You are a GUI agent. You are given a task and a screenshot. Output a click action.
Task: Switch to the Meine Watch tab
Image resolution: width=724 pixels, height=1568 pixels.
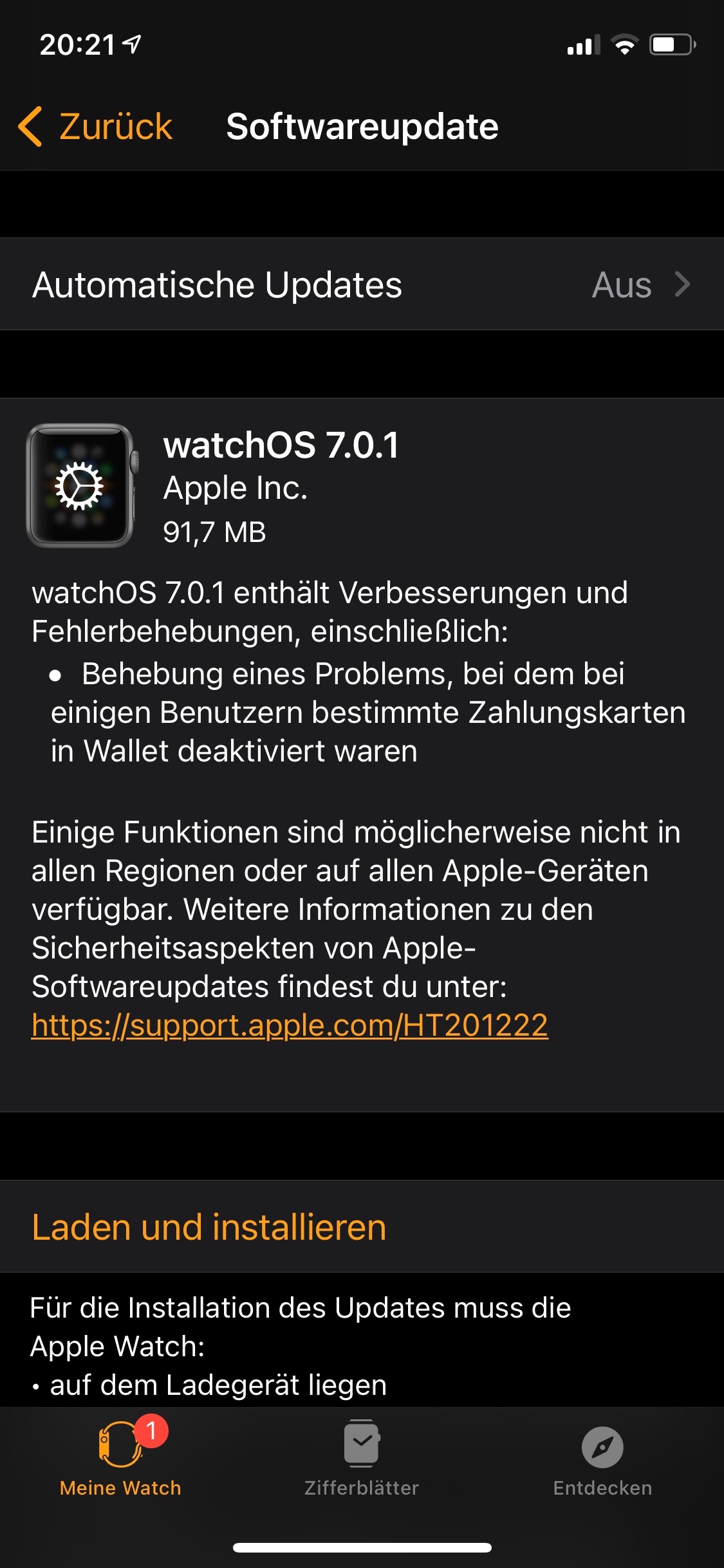120,1457
